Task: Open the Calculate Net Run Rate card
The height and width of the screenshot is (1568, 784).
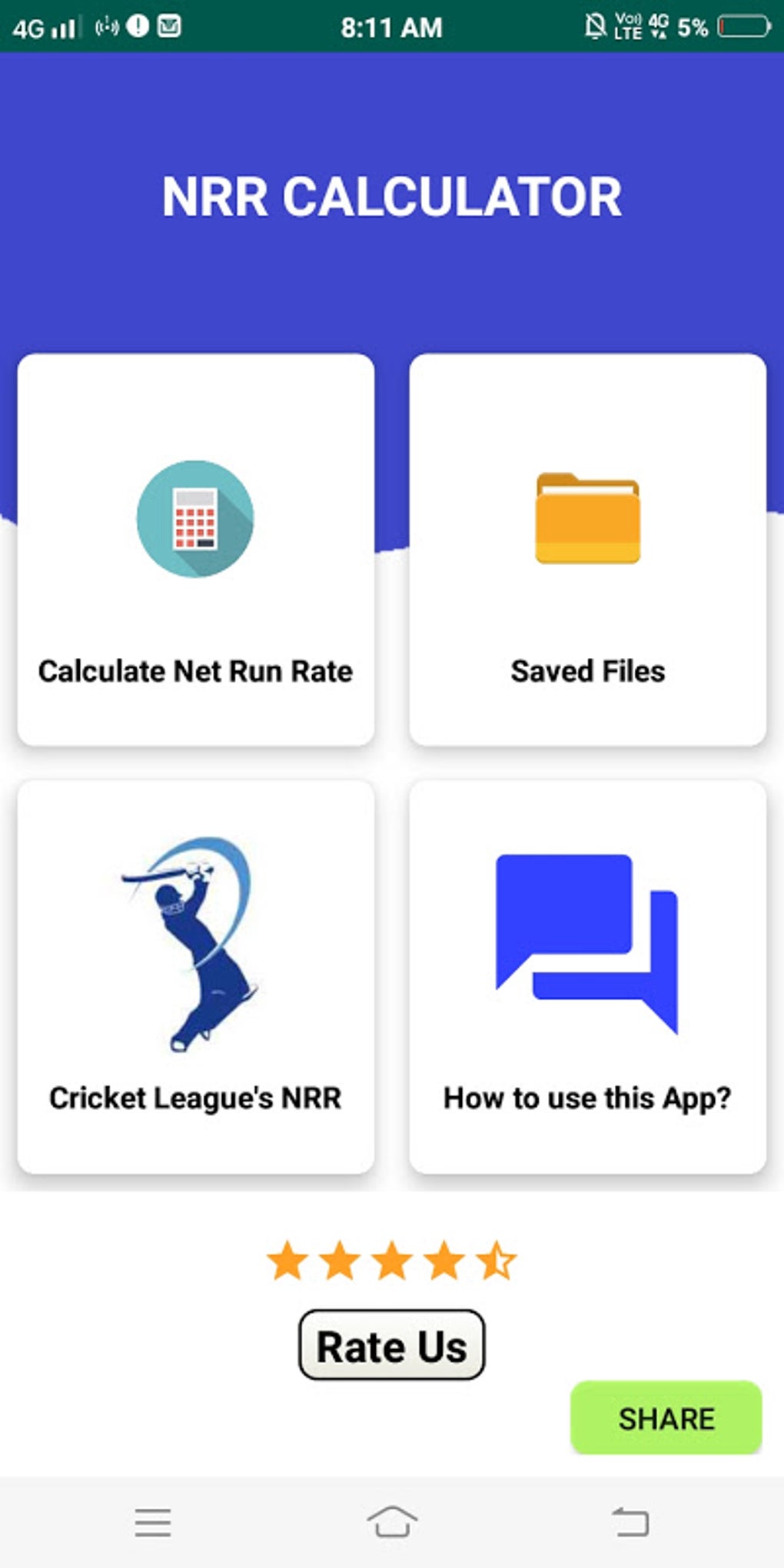Action: click(196, 550)
